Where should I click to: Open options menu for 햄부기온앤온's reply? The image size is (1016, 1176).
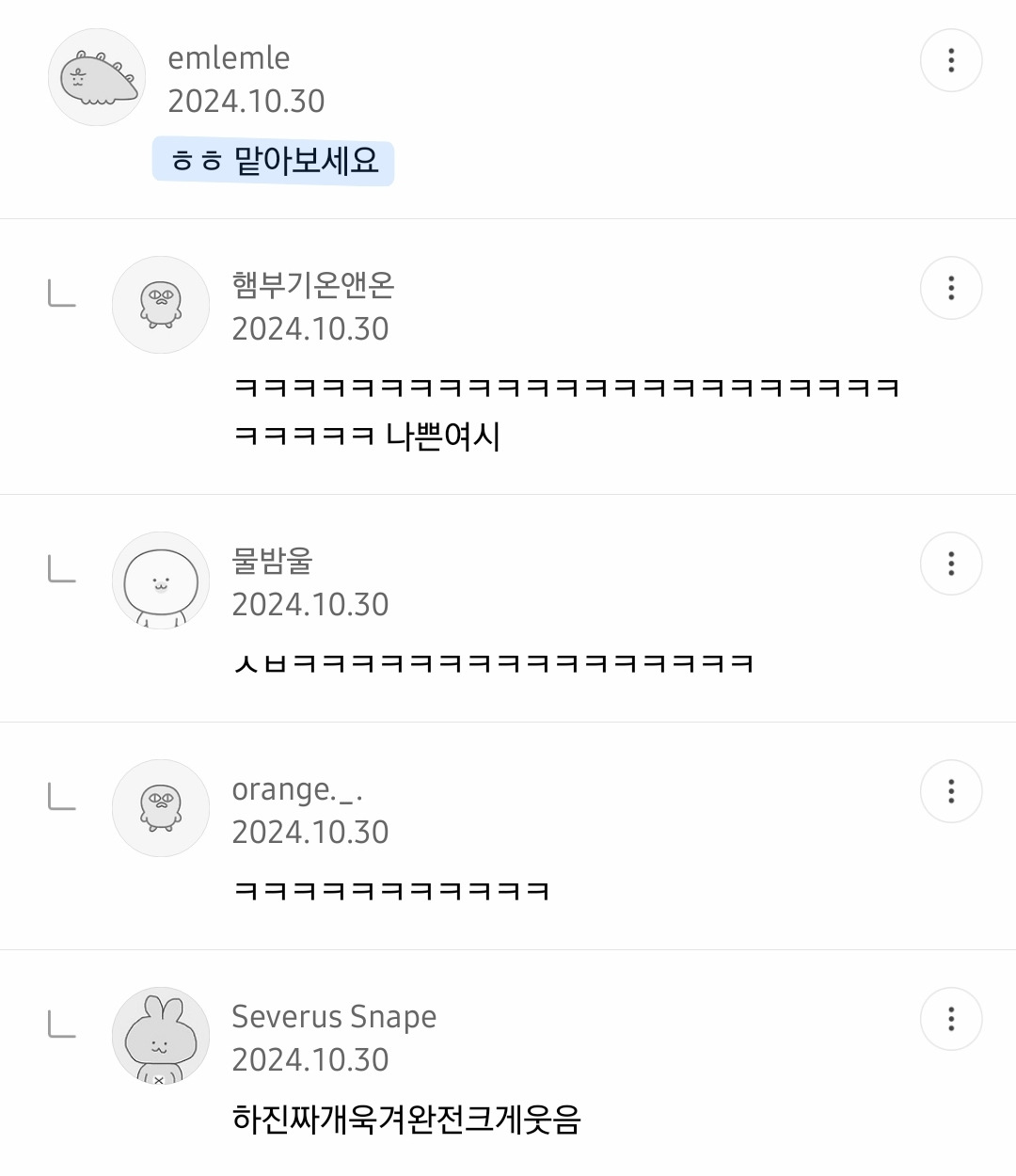tap(951, 288)
